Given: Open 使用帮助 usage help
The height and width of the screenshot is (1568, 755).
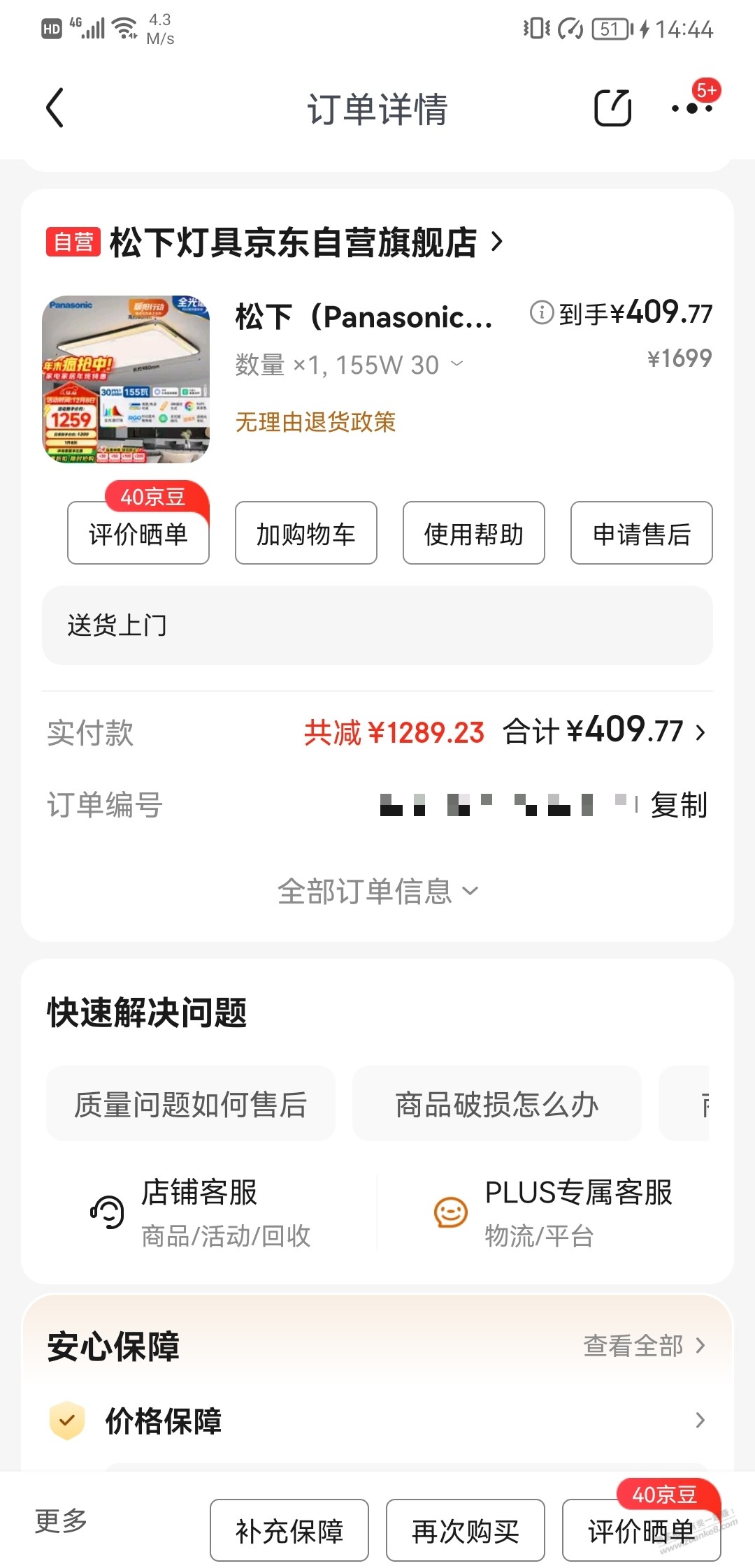Looking at the screenshot, I should (x=474, y=534).
